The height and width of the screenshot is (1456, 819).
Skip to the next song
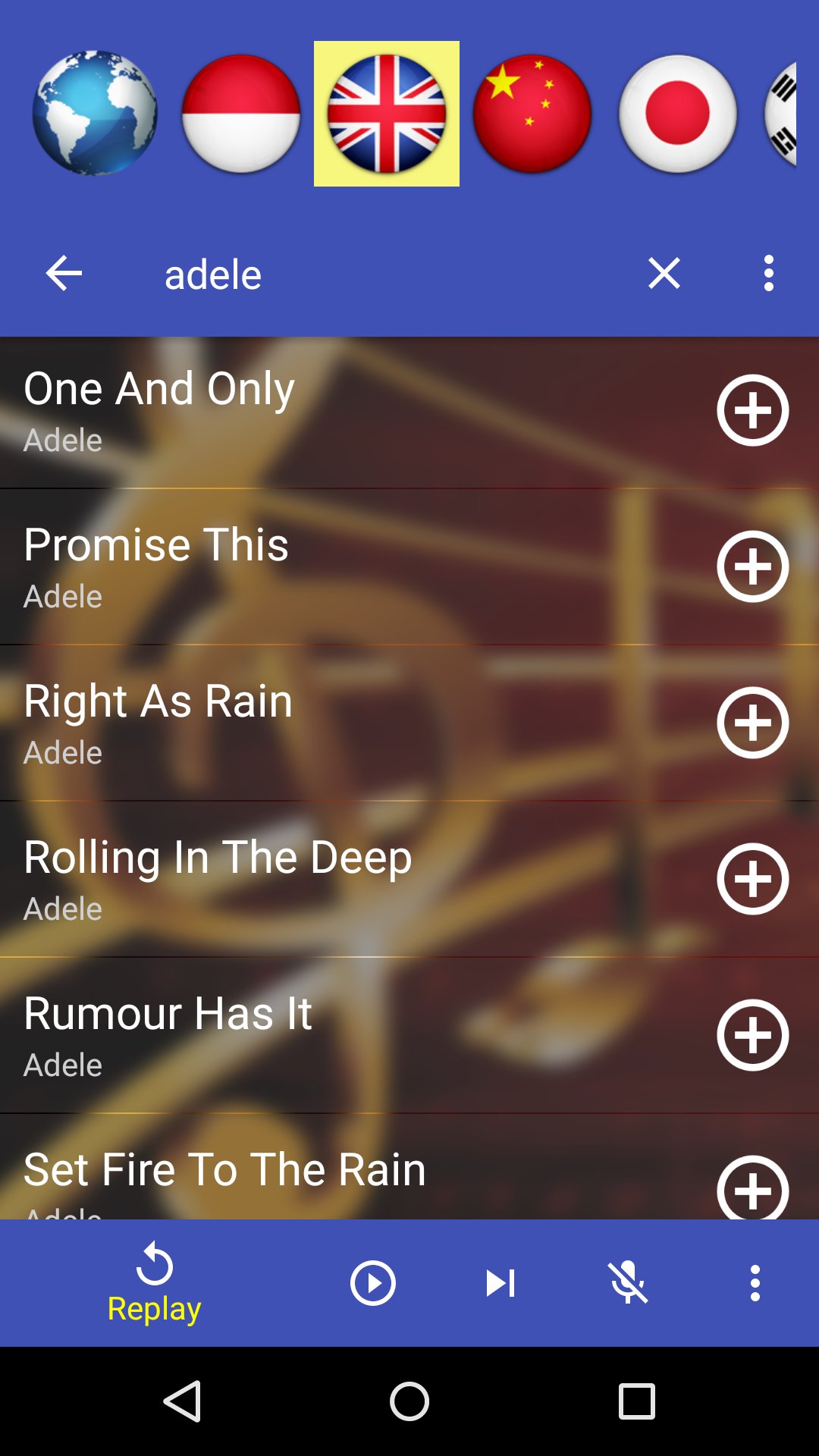(x=500, y=1283)
